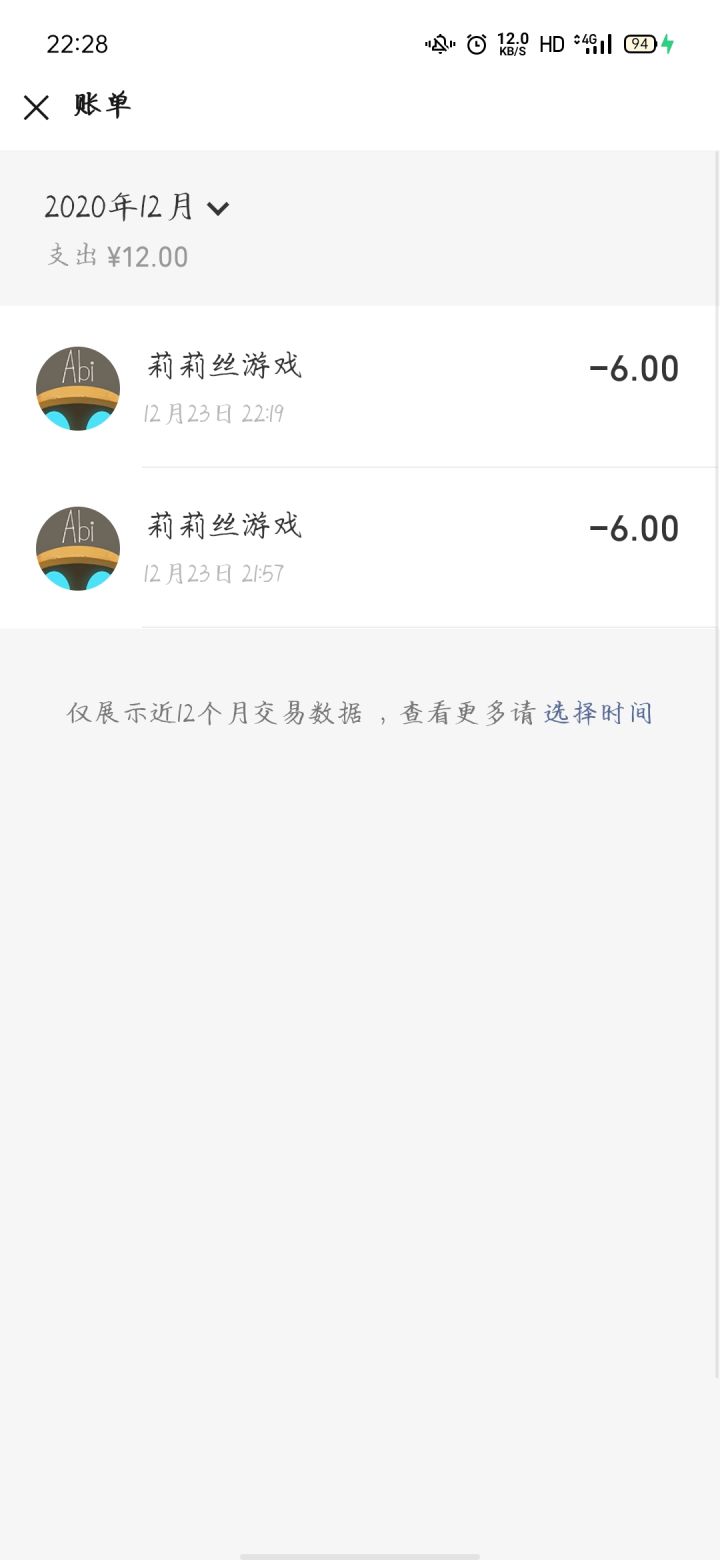The height and width of the screenshot is (1560, 720).
Task: Tap the 支出 ¥12.00 summary row
Action: [117, 257]
